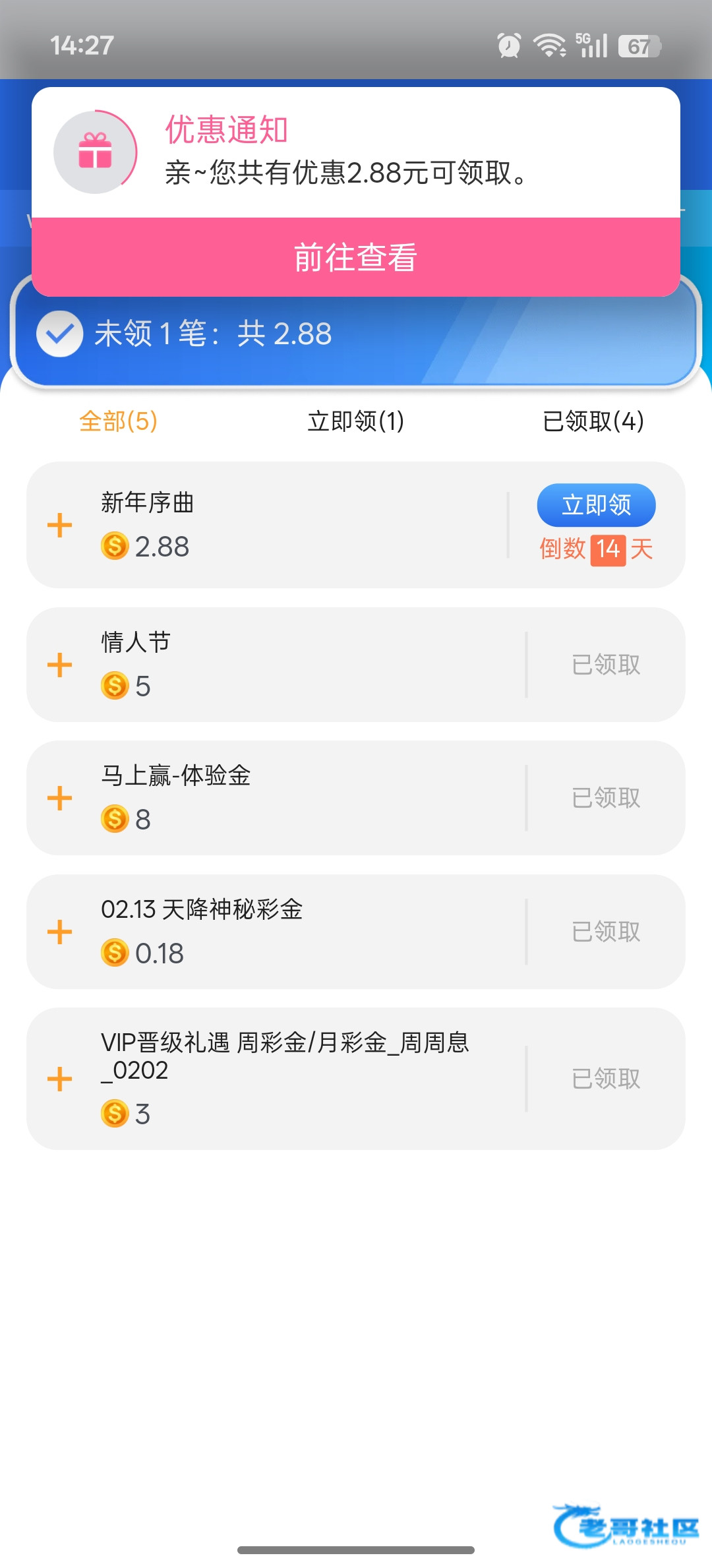712x1568 pixels.
Task: Tap 前往查看 in the 优惠通知 popup
Action: [356, 257]
